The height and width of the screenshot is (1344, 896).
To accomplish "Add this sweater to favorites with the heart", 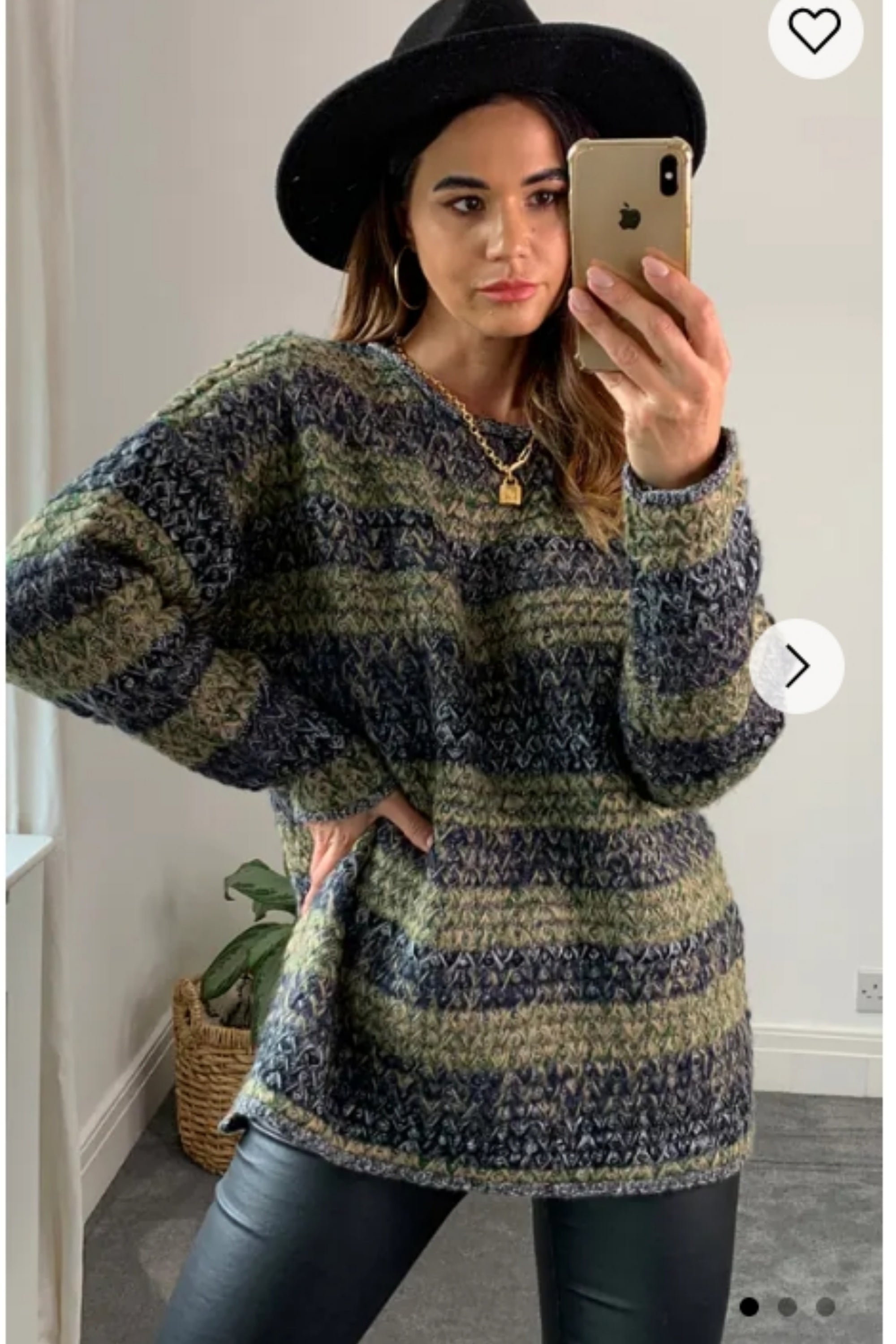I will click(x=814, y=30).
